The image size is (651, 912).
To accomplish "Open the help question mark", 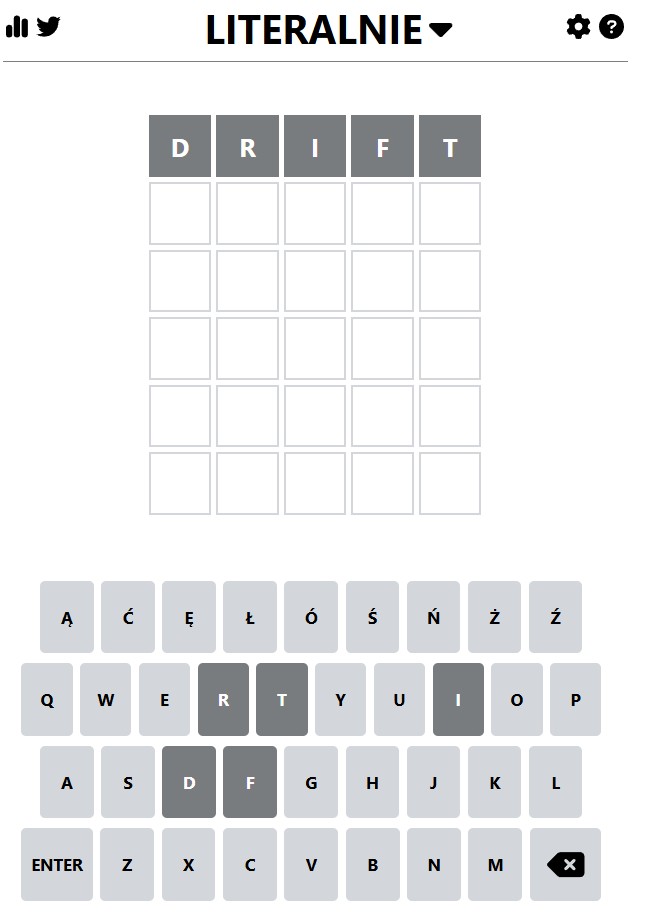I will pyautogui.click(x=611, y=27).
